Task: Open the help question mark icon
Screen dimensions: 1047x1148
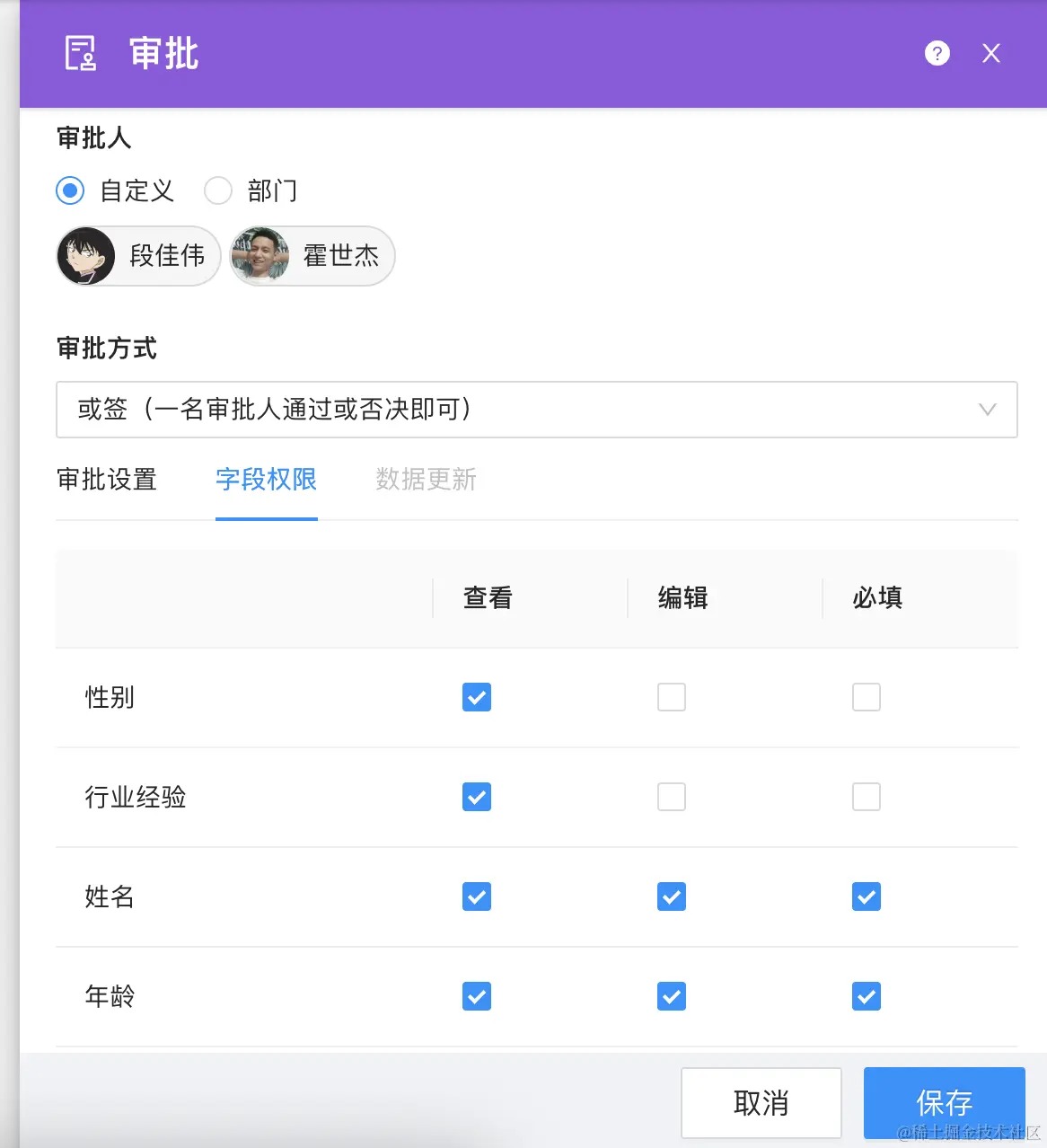Action: point(937,54)
